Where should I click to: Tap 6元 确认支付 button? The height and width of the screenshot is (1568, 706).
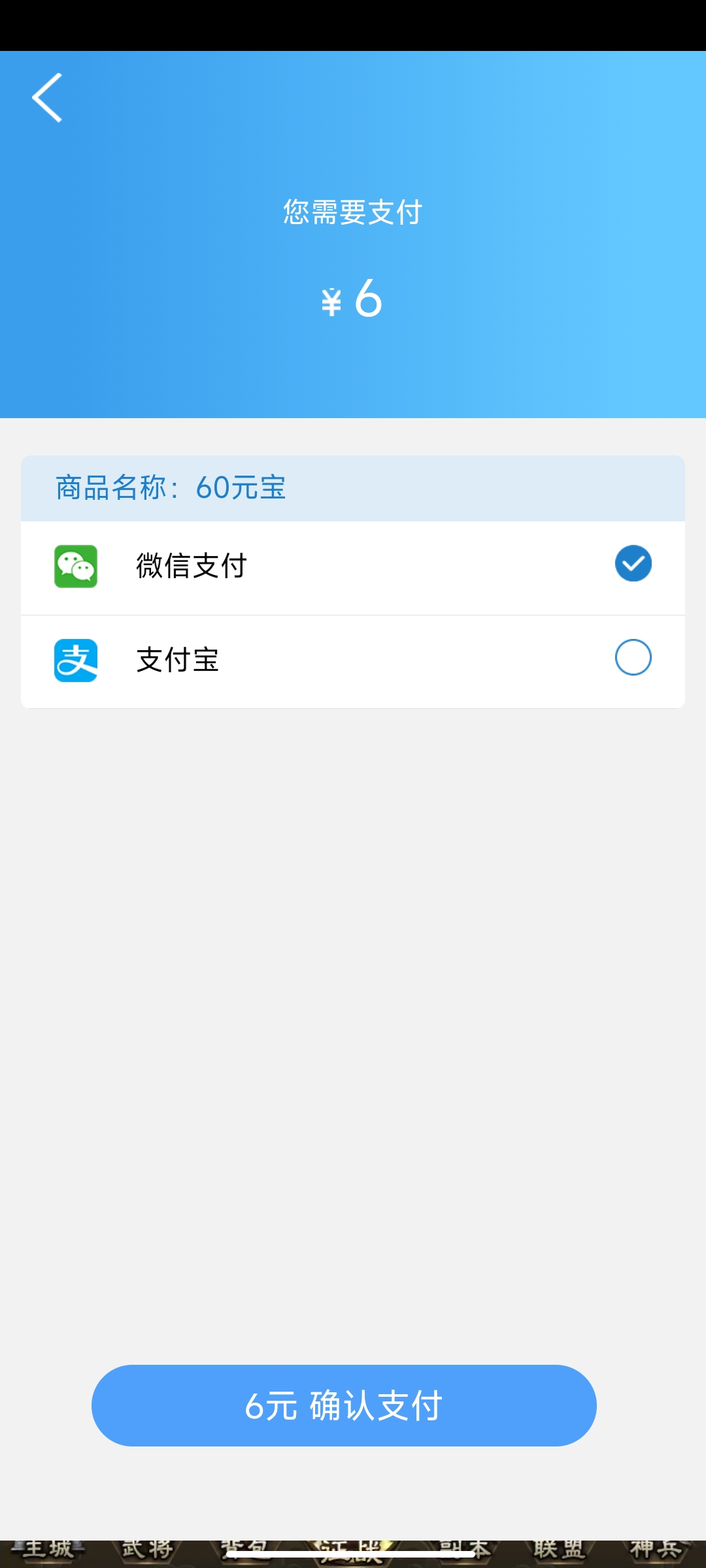pyautogui.click(x=344, y=1405)
